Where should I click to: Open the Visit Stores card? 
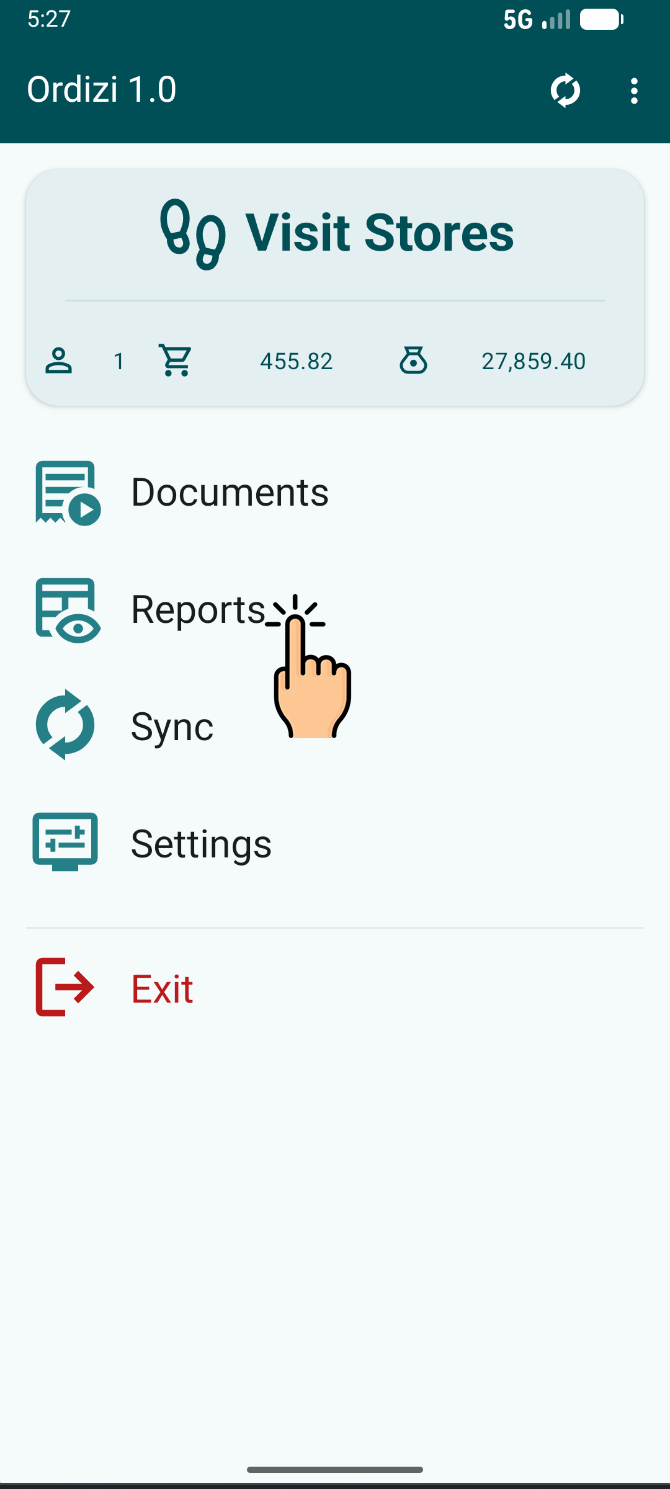pyautogui.click(x=335, y=287)
